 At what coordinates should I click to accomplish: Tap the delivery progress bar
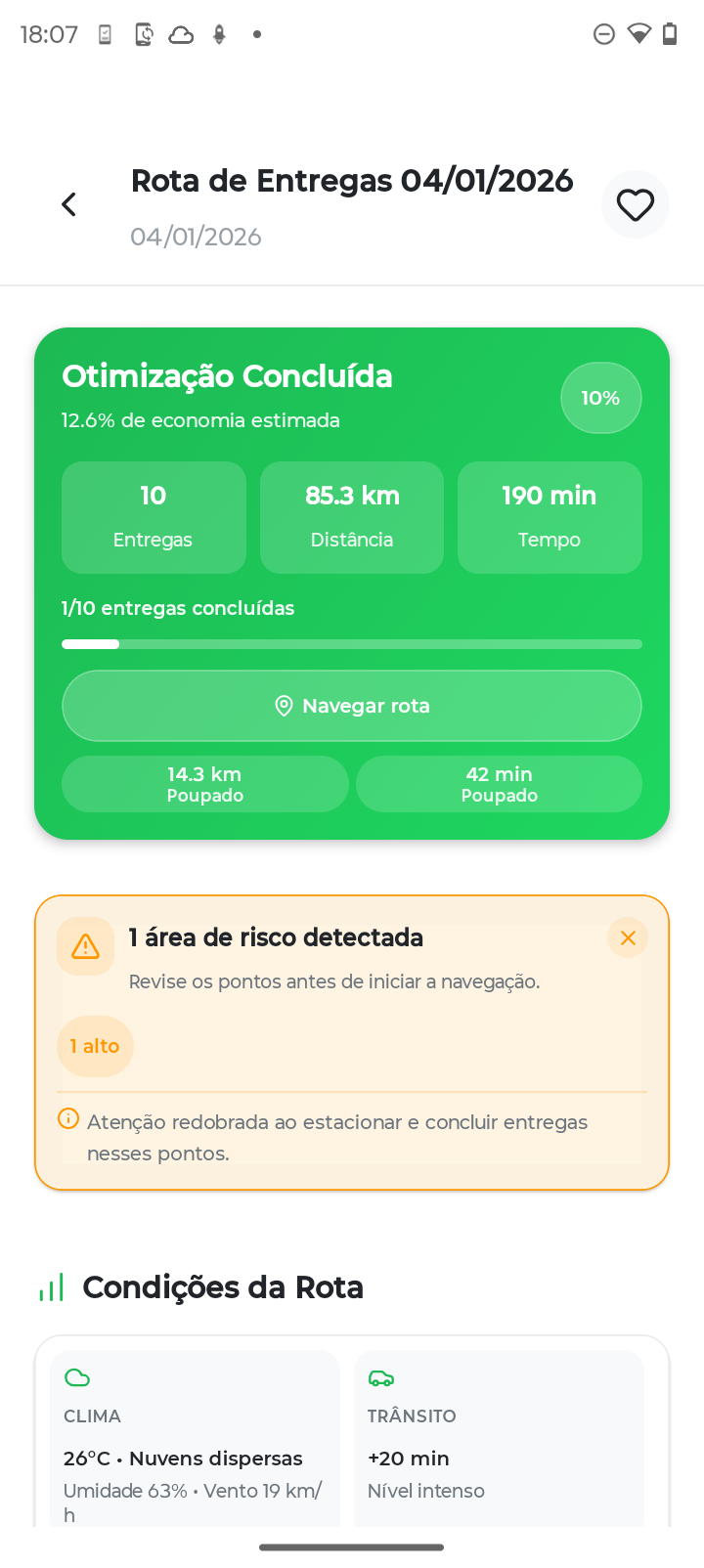[x=352, y=643]
